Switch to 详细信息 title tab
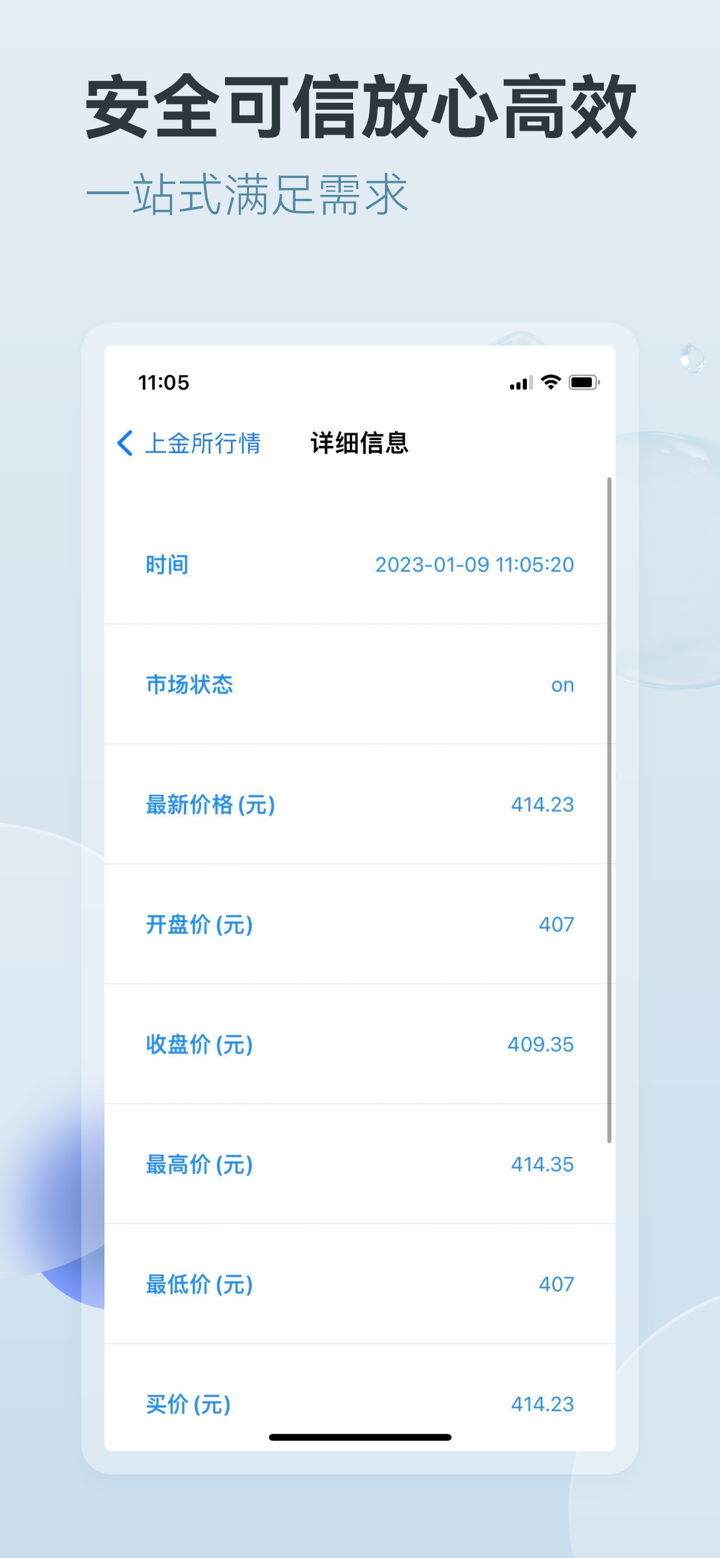Viewport: 720px width, 1558px height. pyautogui.click(x=358, y=443)
